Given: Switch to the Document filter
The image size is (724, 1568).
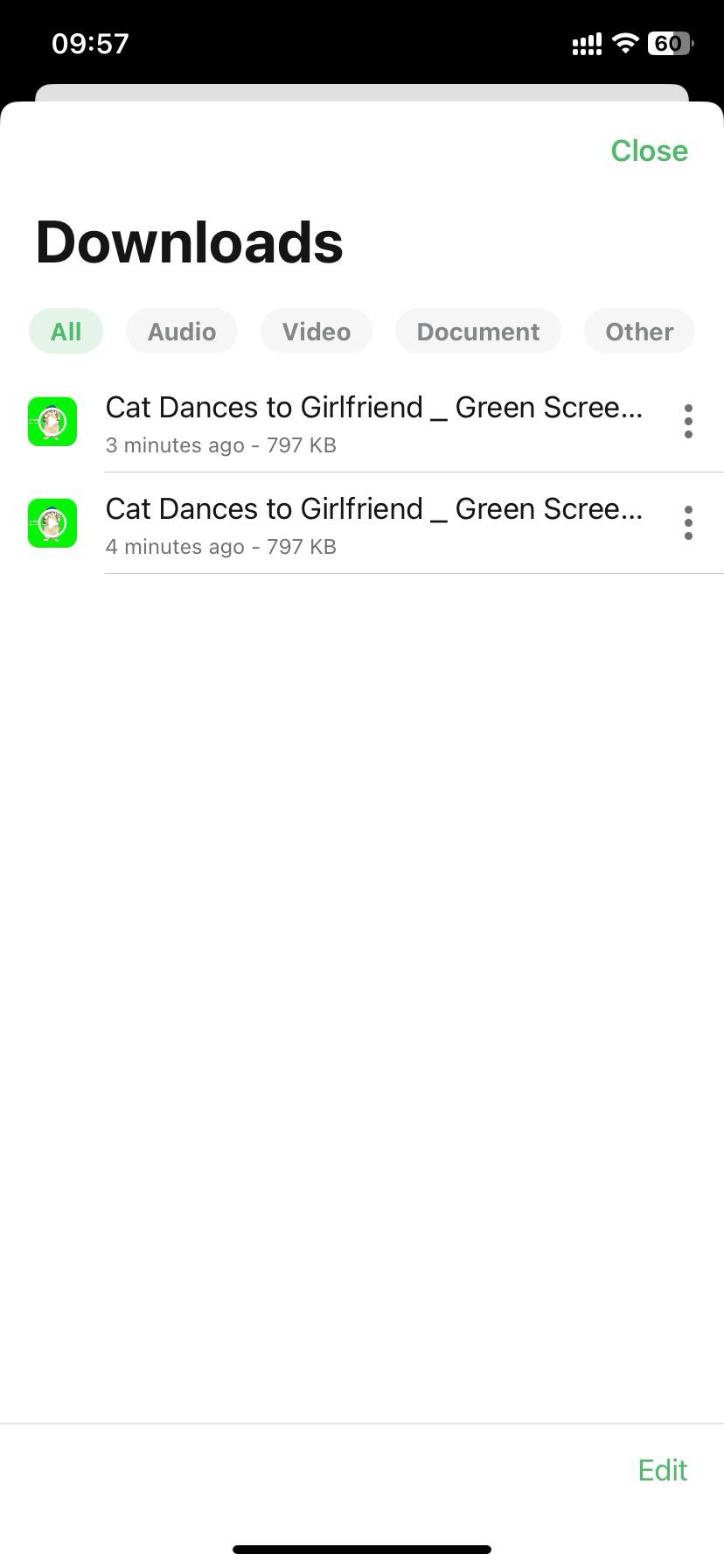Looking at the screenshot, I should [x=477, y=332].
